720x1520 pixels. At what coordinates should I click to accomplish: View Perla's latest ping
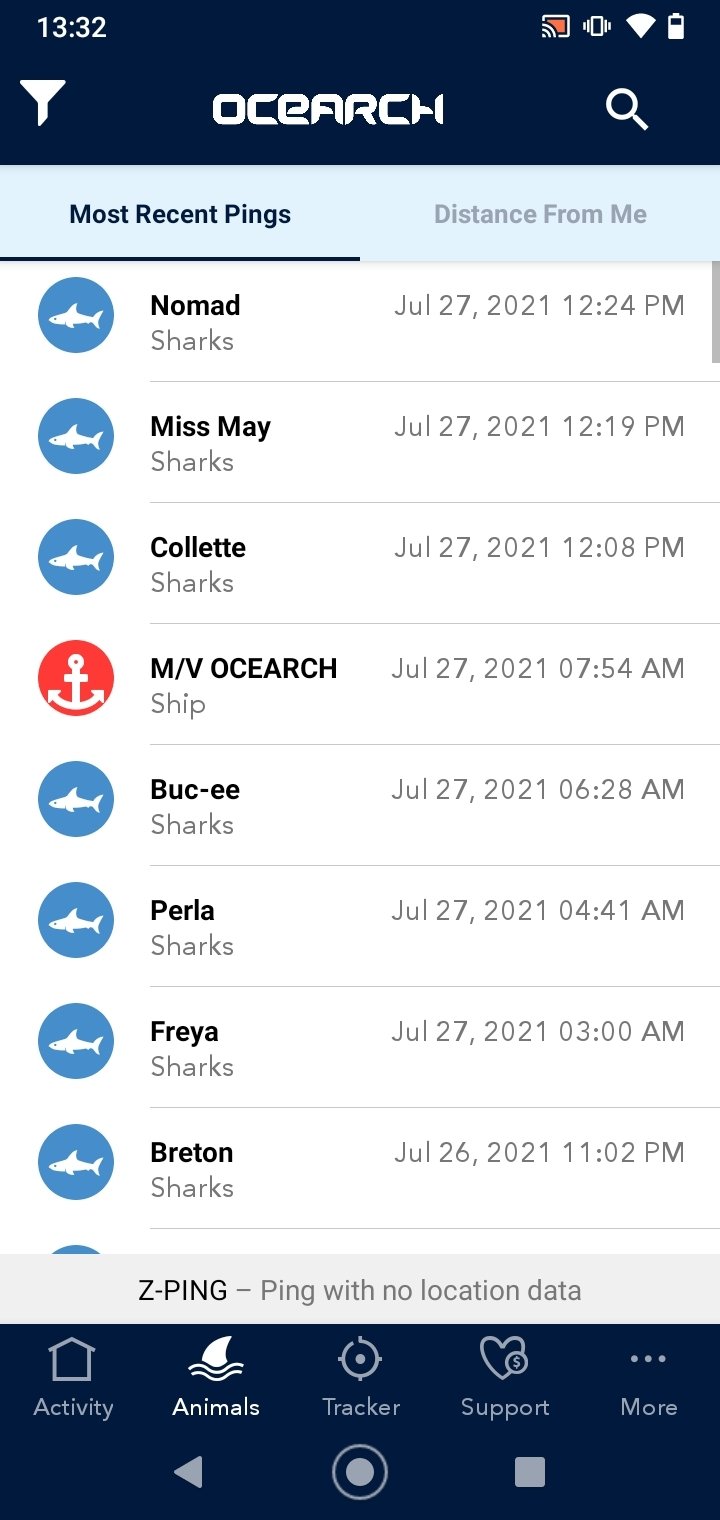[360, 926]
